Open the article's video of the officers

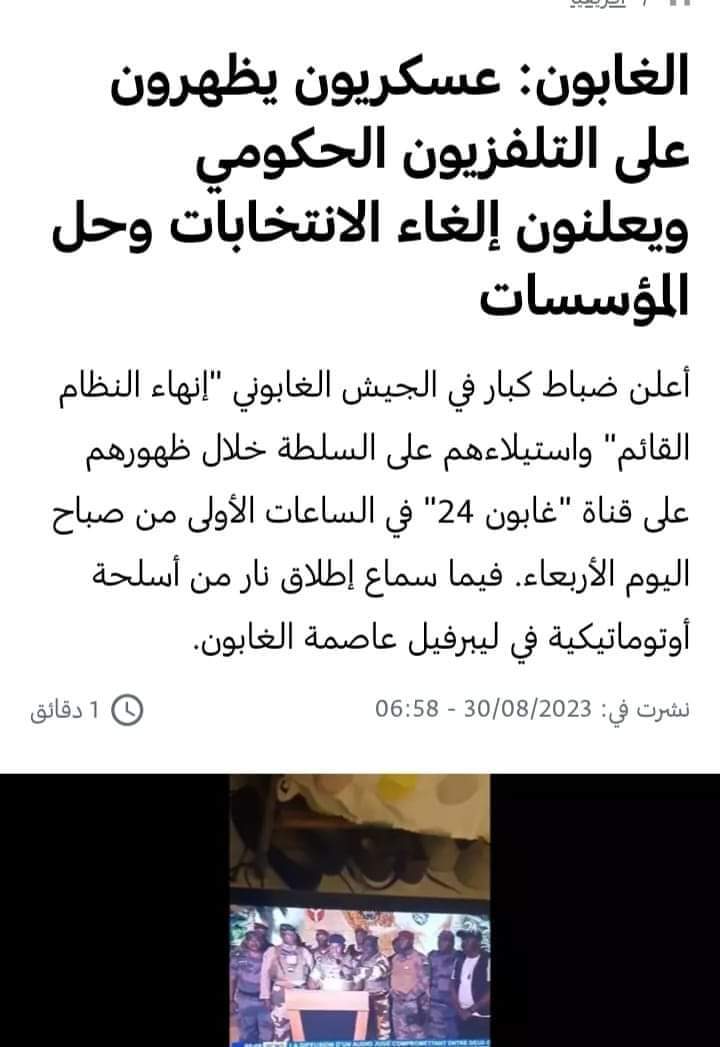360,910
